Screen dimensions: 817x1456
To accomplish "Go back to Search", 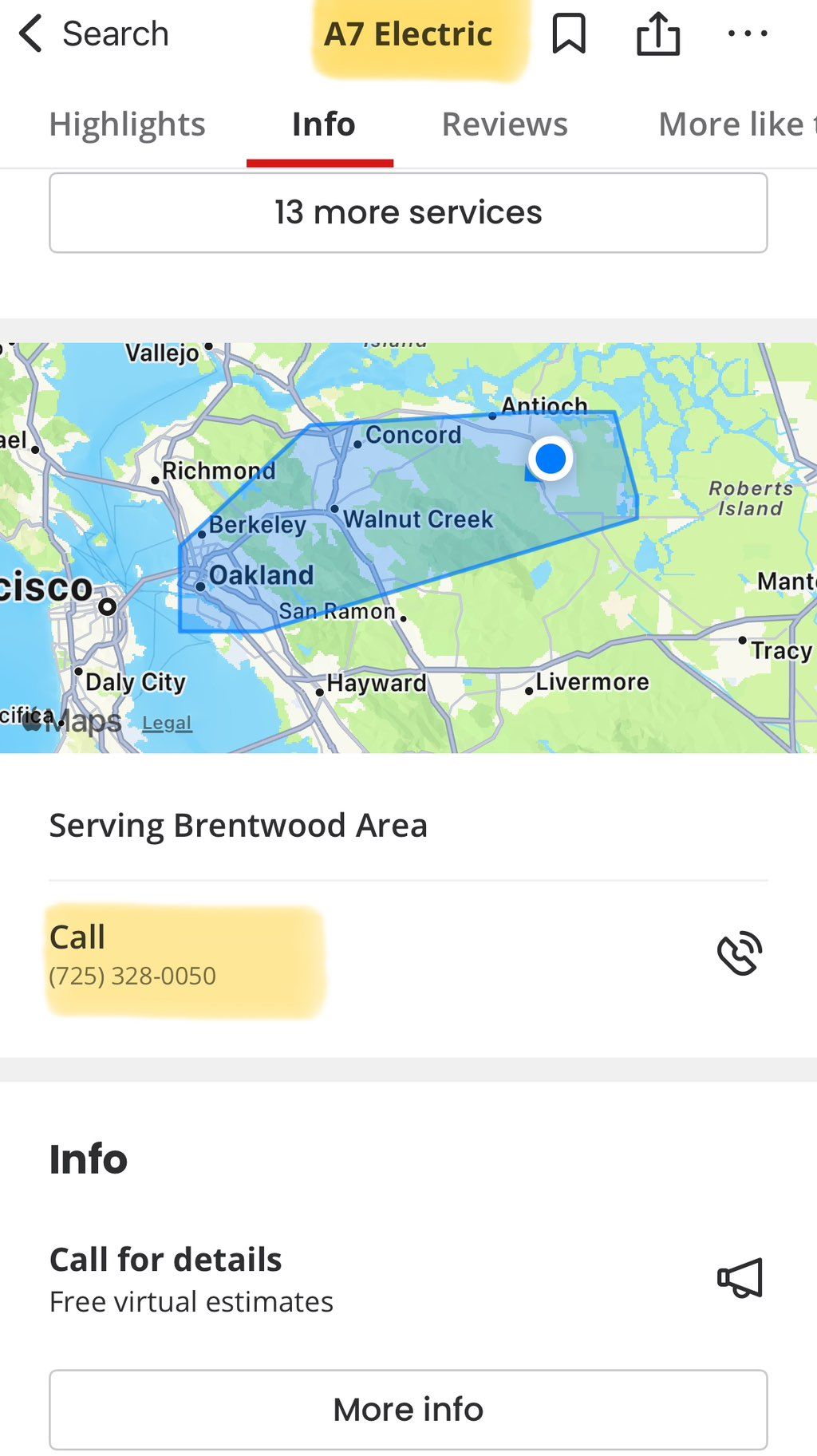I will 93,34.
